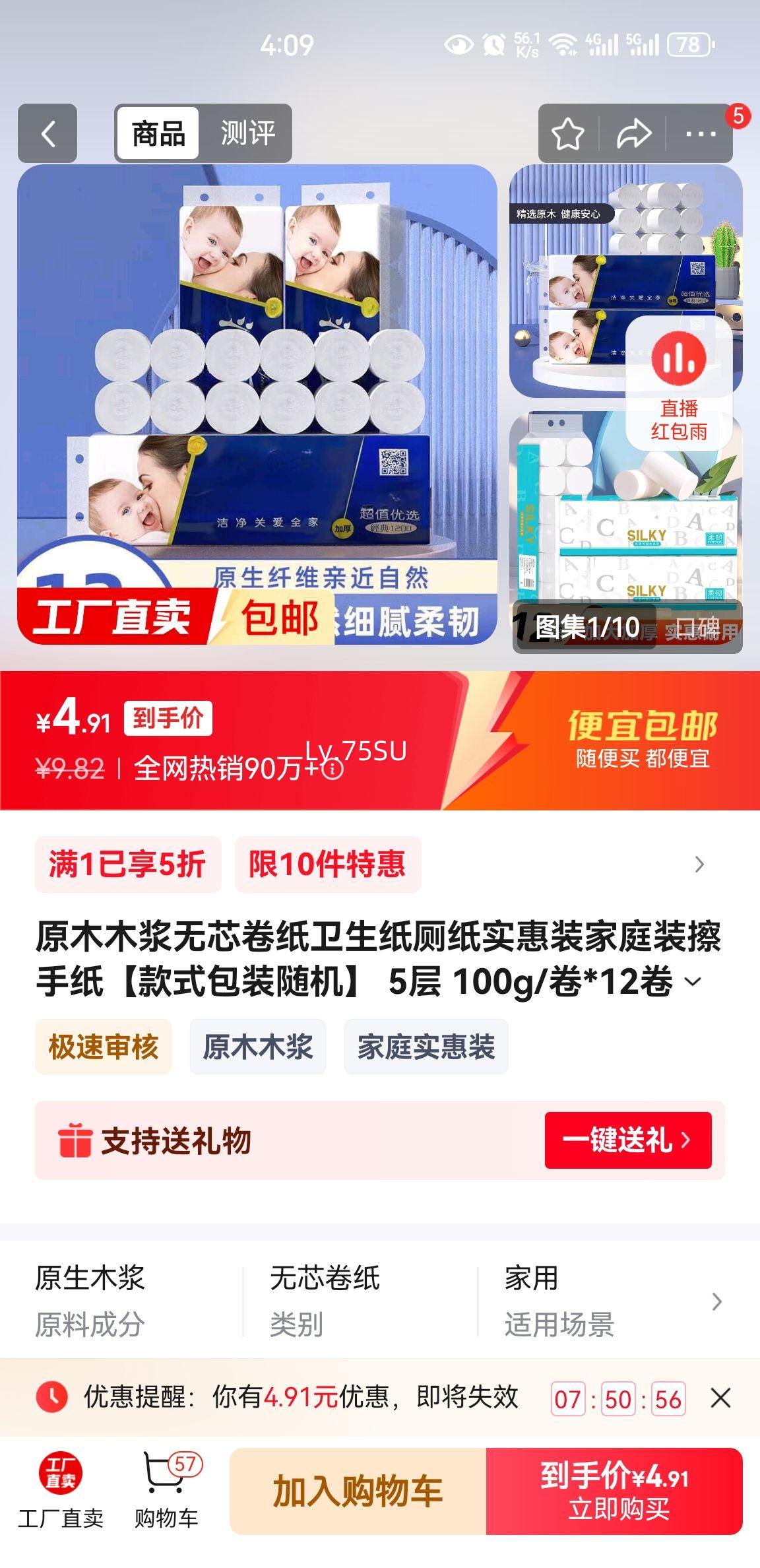Tap 加入购物车 to add to cart
The image size is (760, 1568).
coord(358,1491)
